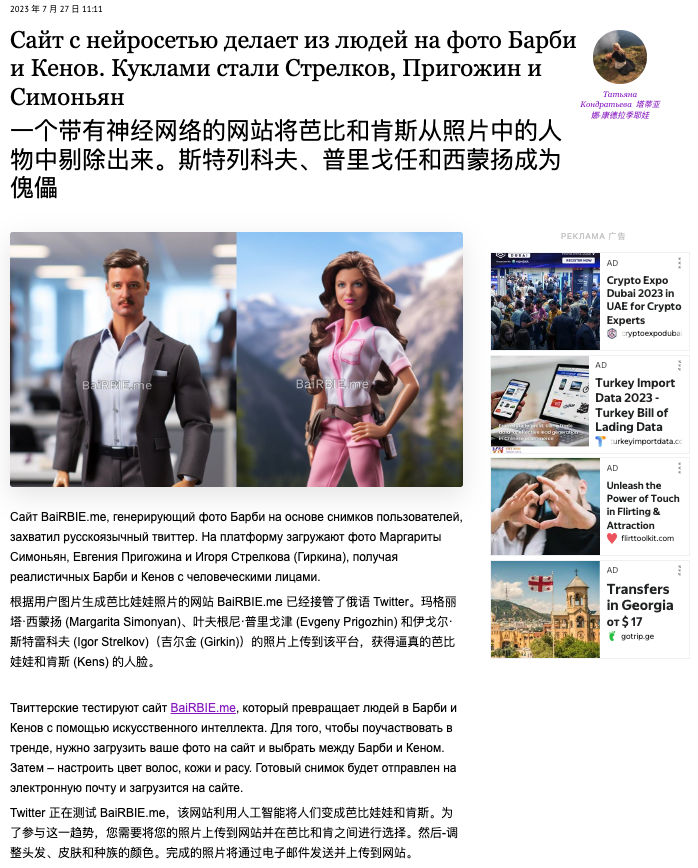Open the BaiRBIE.me link in the article
The image size is (698, 868).
pos(203,707)
